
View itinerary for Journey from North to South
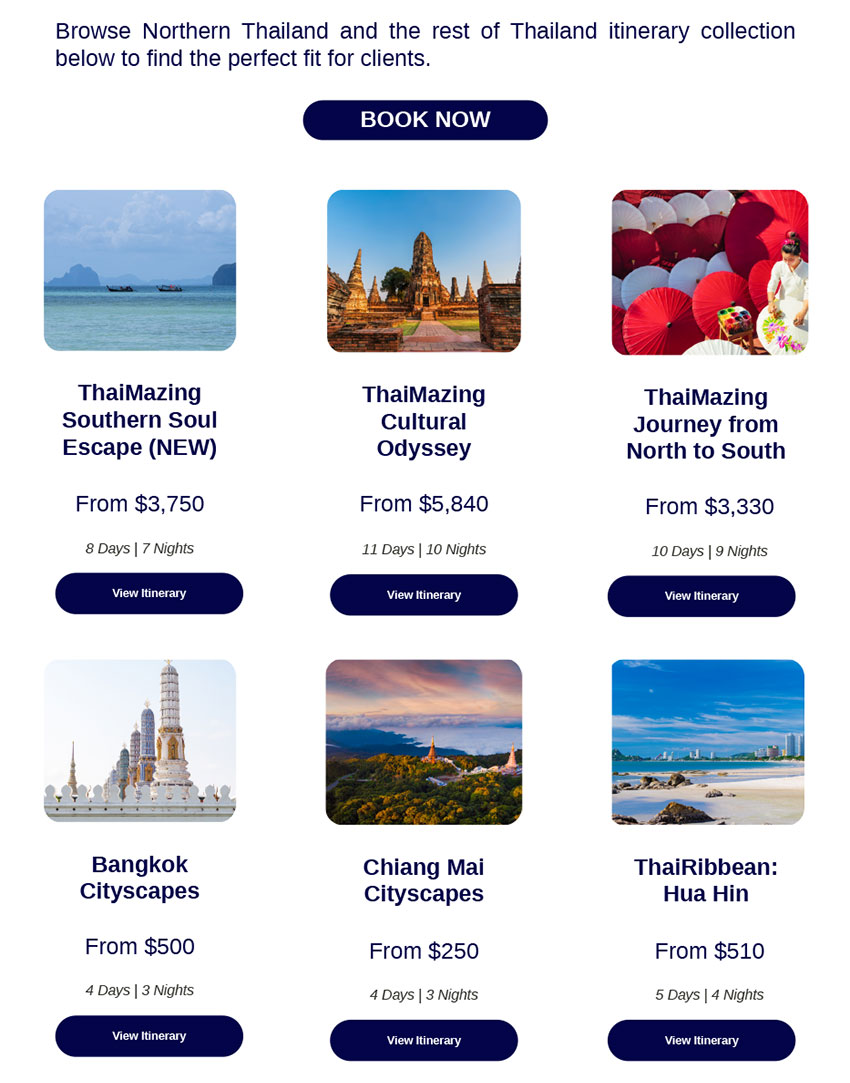[x=702, y=596]
